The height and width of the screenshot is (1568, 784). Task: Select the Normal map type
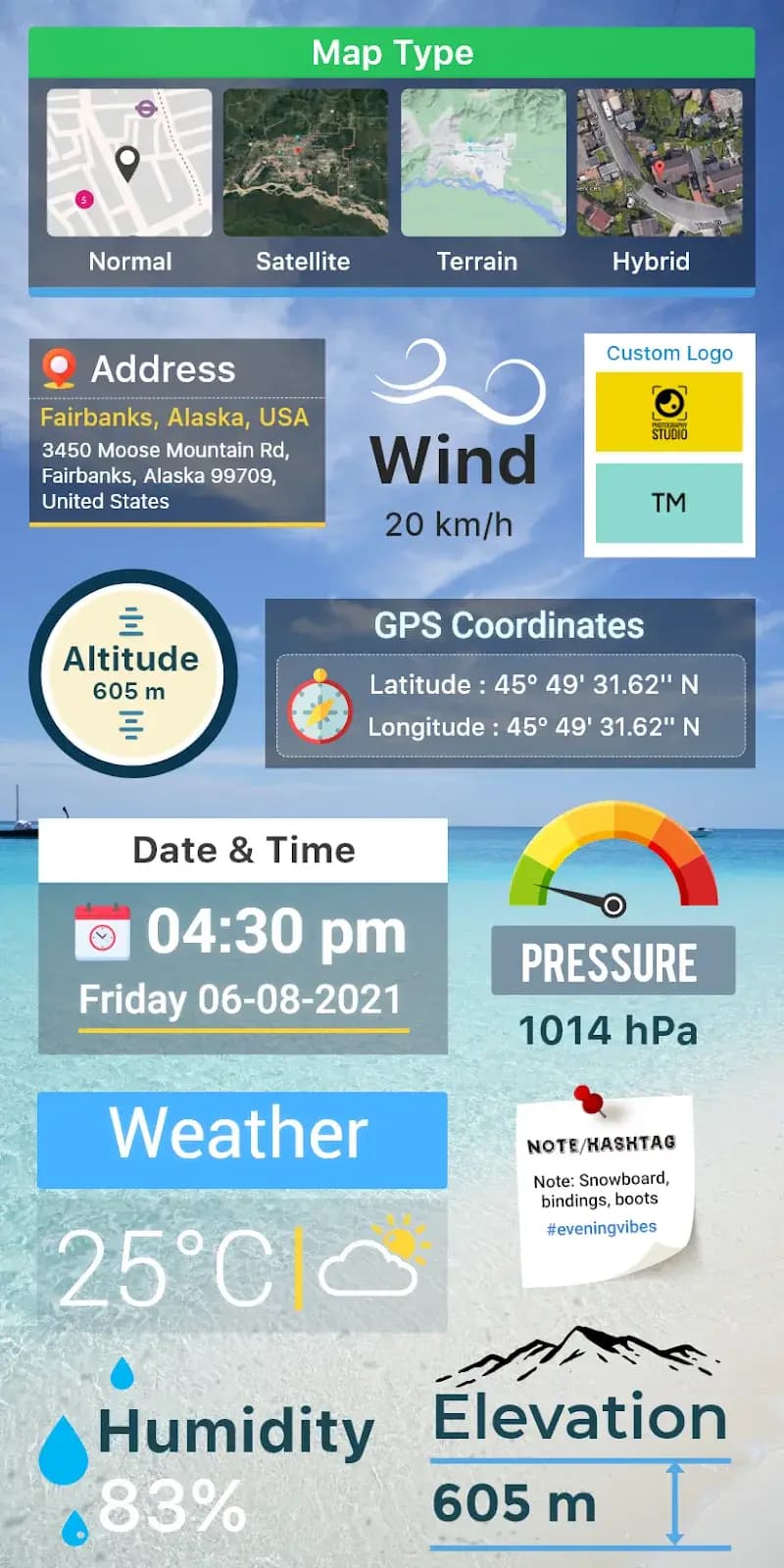[x=129, y=162]
